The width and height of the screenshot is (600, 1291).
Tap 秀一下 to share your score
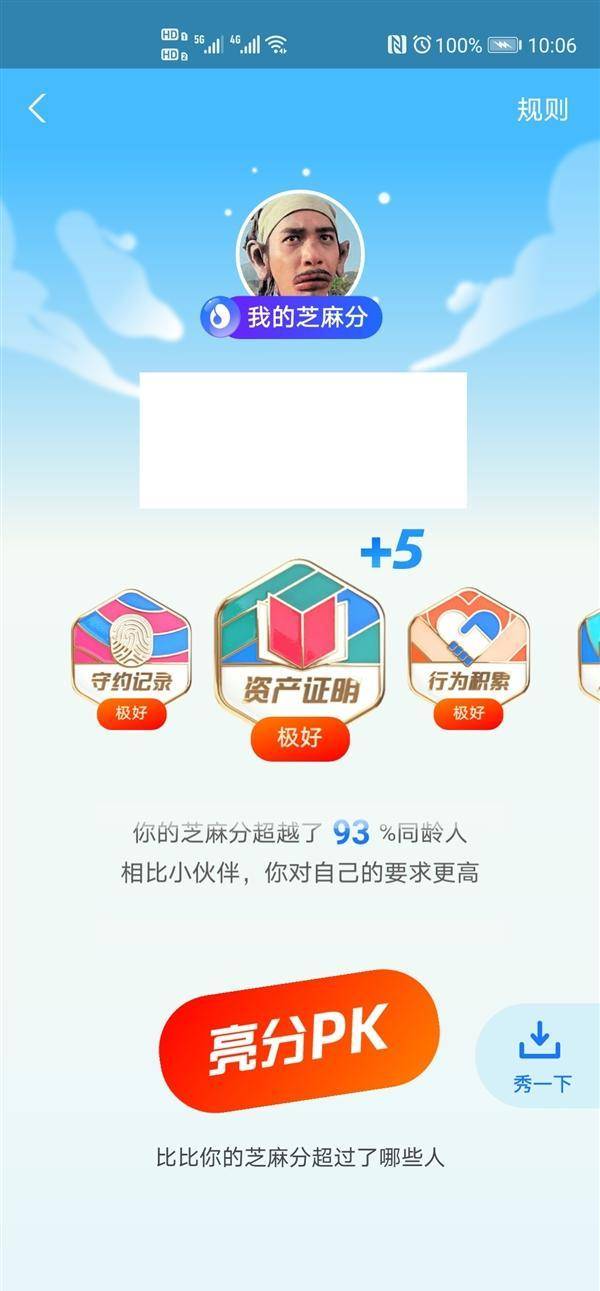coord(541,1055)
